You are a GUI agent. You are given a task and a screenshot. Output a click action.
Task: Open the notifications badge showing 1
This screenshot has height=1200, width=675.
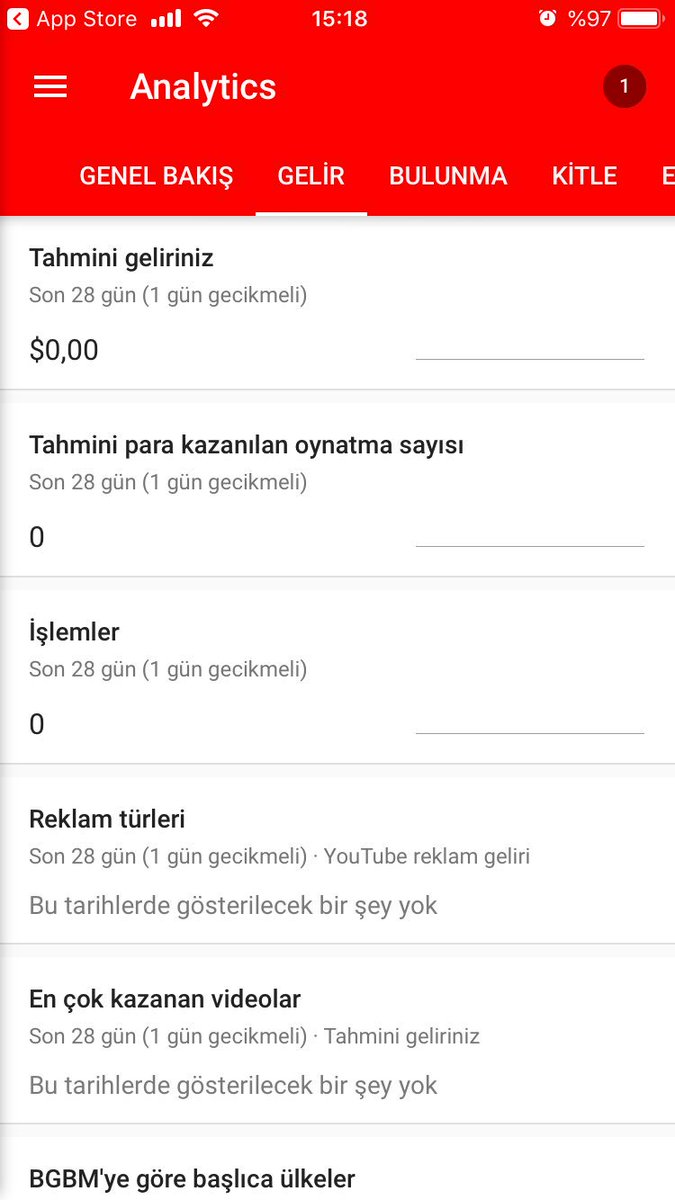click(624, 87)
